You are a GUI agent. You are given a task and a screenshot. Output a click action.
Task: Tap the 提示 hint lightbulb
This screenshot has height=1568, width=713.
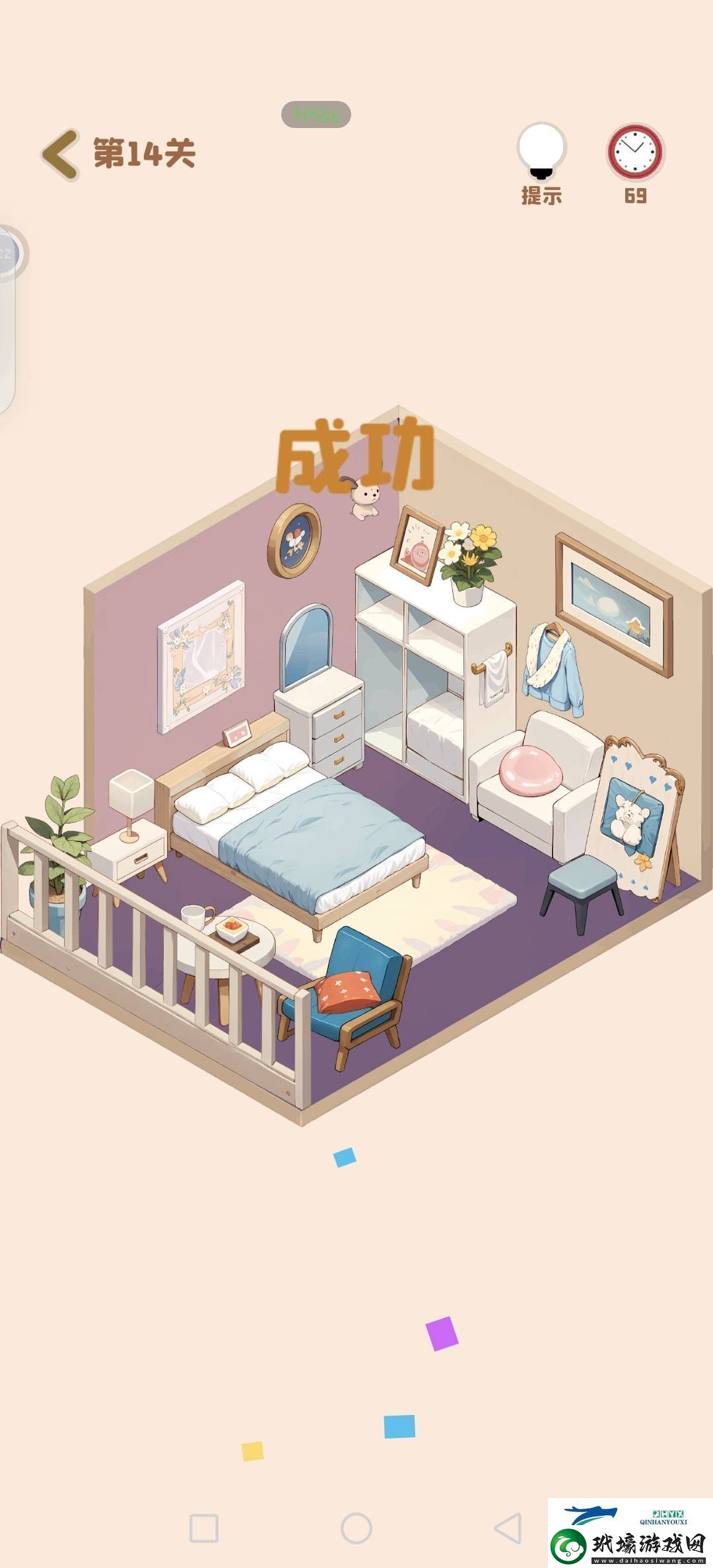[x=541, y=152]
